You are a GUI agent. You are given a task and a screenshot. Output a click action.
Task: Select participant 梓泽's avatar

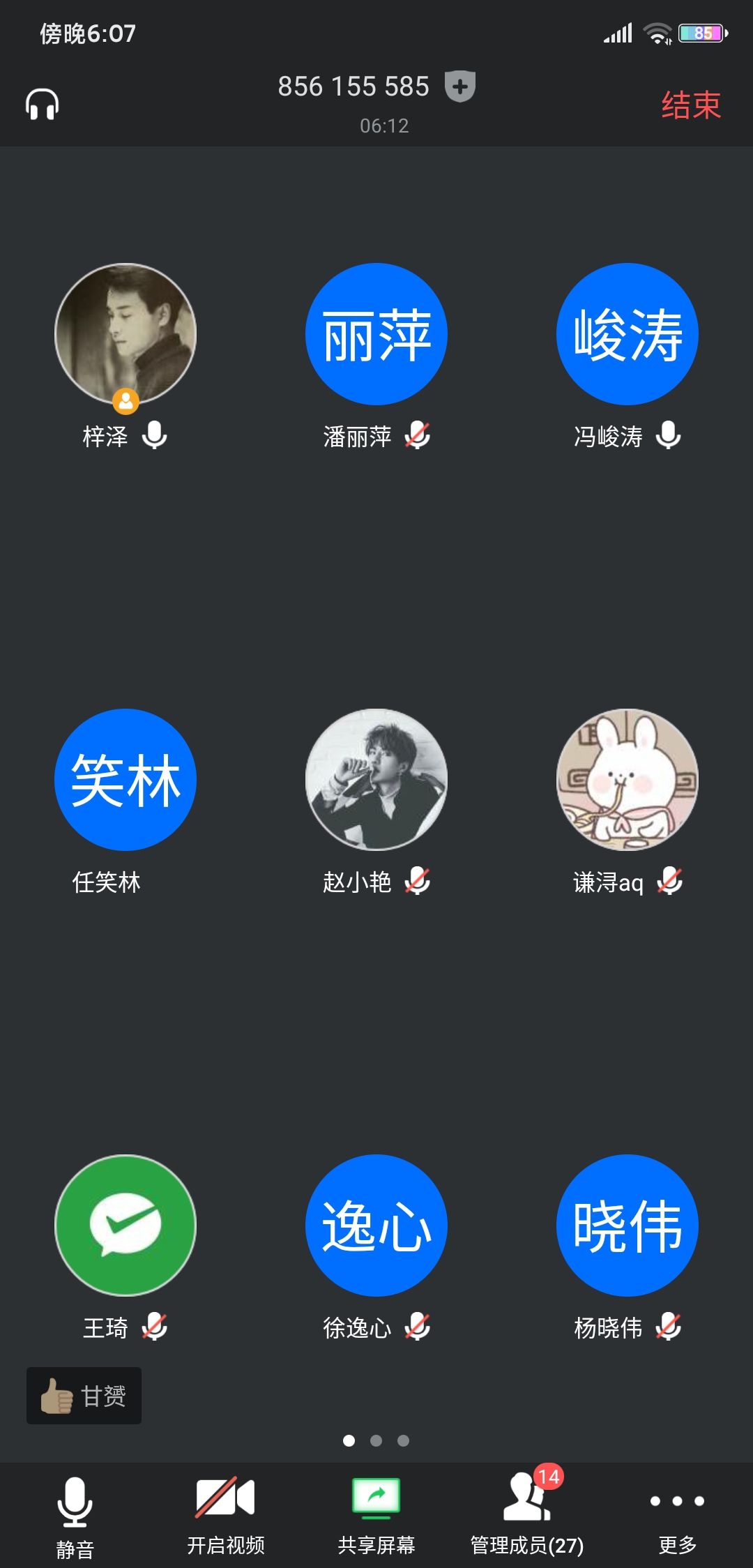tap(125, 334)
